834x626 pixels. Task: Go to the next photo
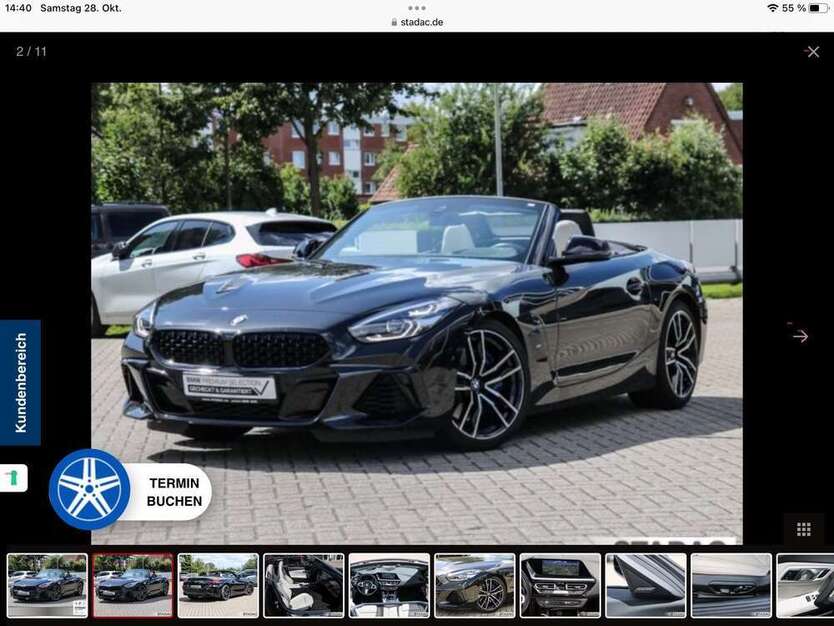(800, 336)
